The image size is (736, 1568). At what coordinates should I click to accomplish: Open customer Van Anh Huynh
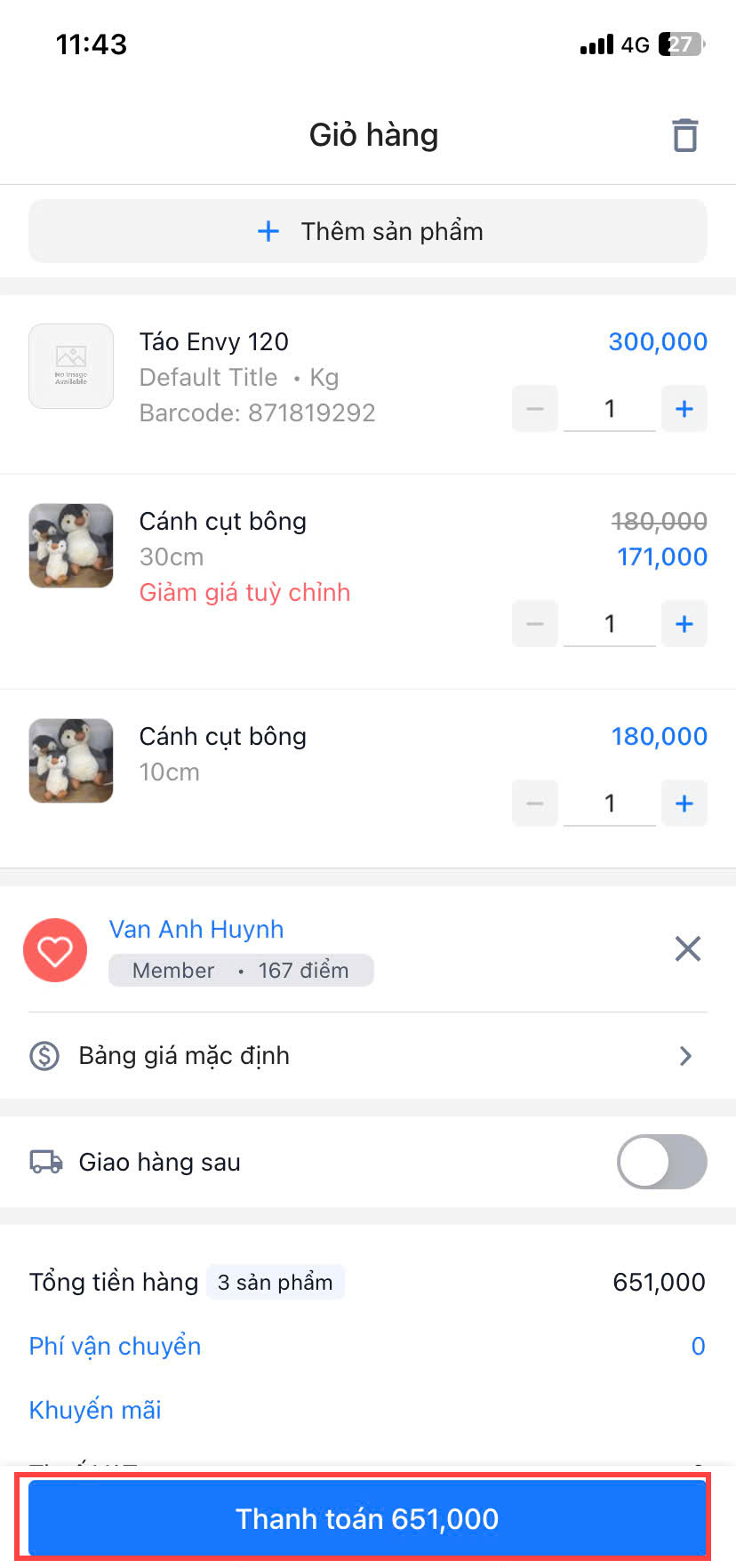(196, 930)
